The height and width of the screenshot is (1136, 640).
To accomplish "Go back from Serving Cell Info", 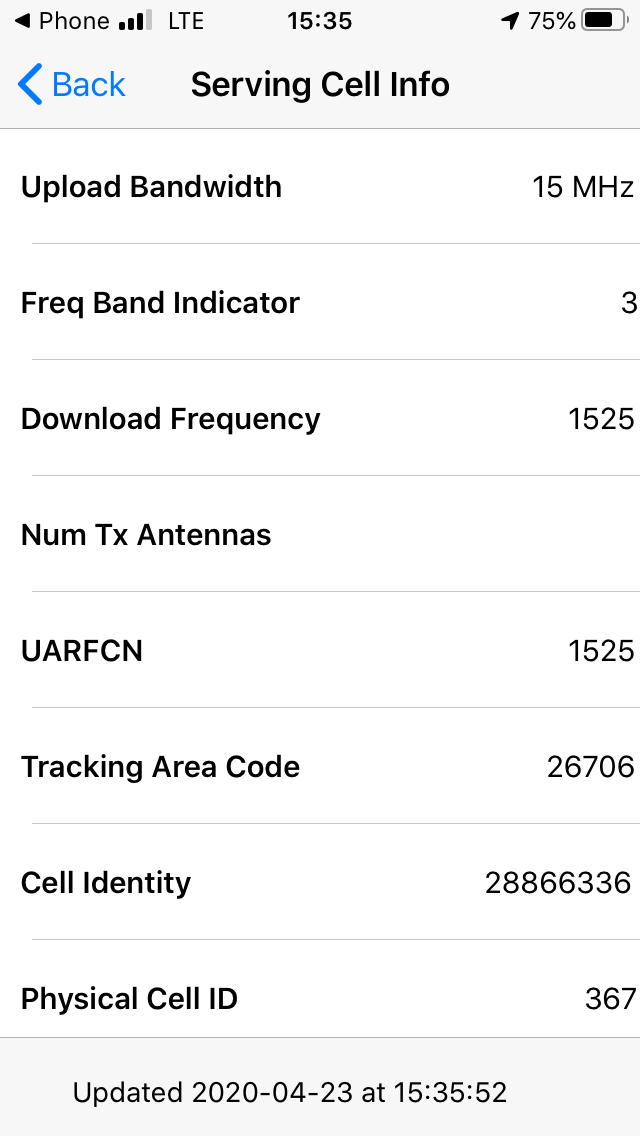I will click(71, 85).
